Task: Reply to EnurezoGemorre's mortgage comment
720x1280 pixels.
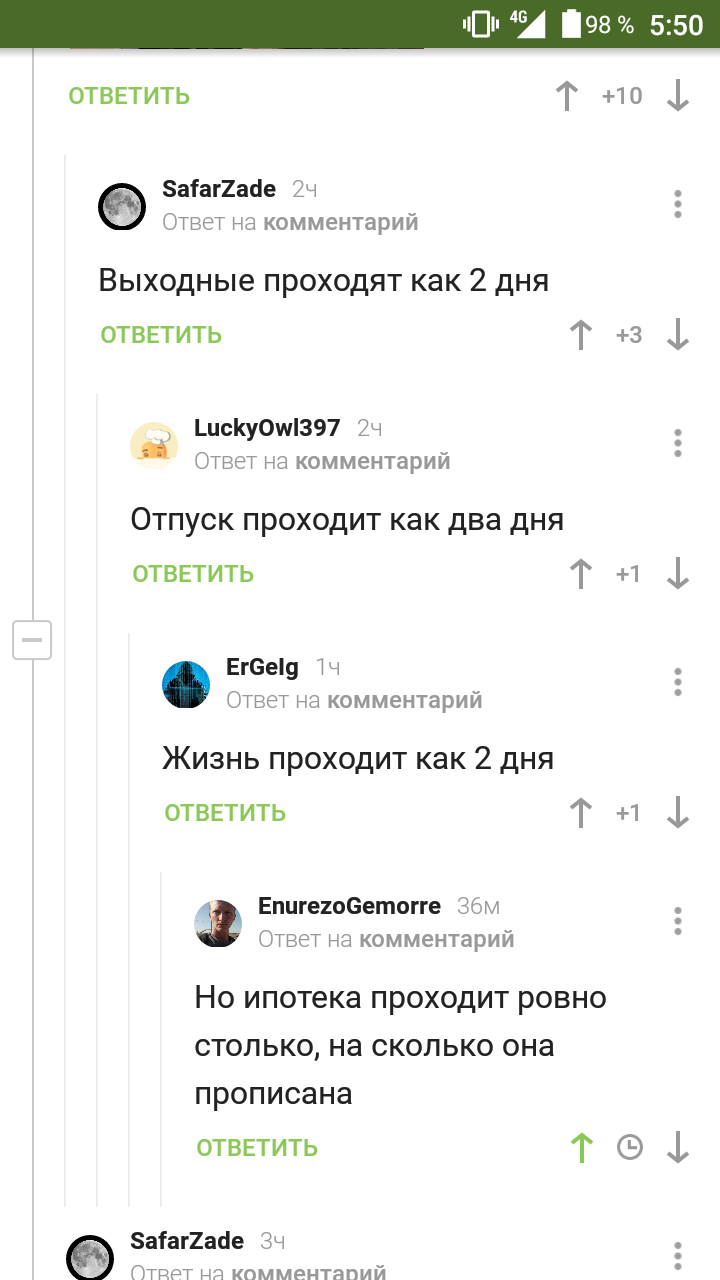Action: (x=257, y=1148)
